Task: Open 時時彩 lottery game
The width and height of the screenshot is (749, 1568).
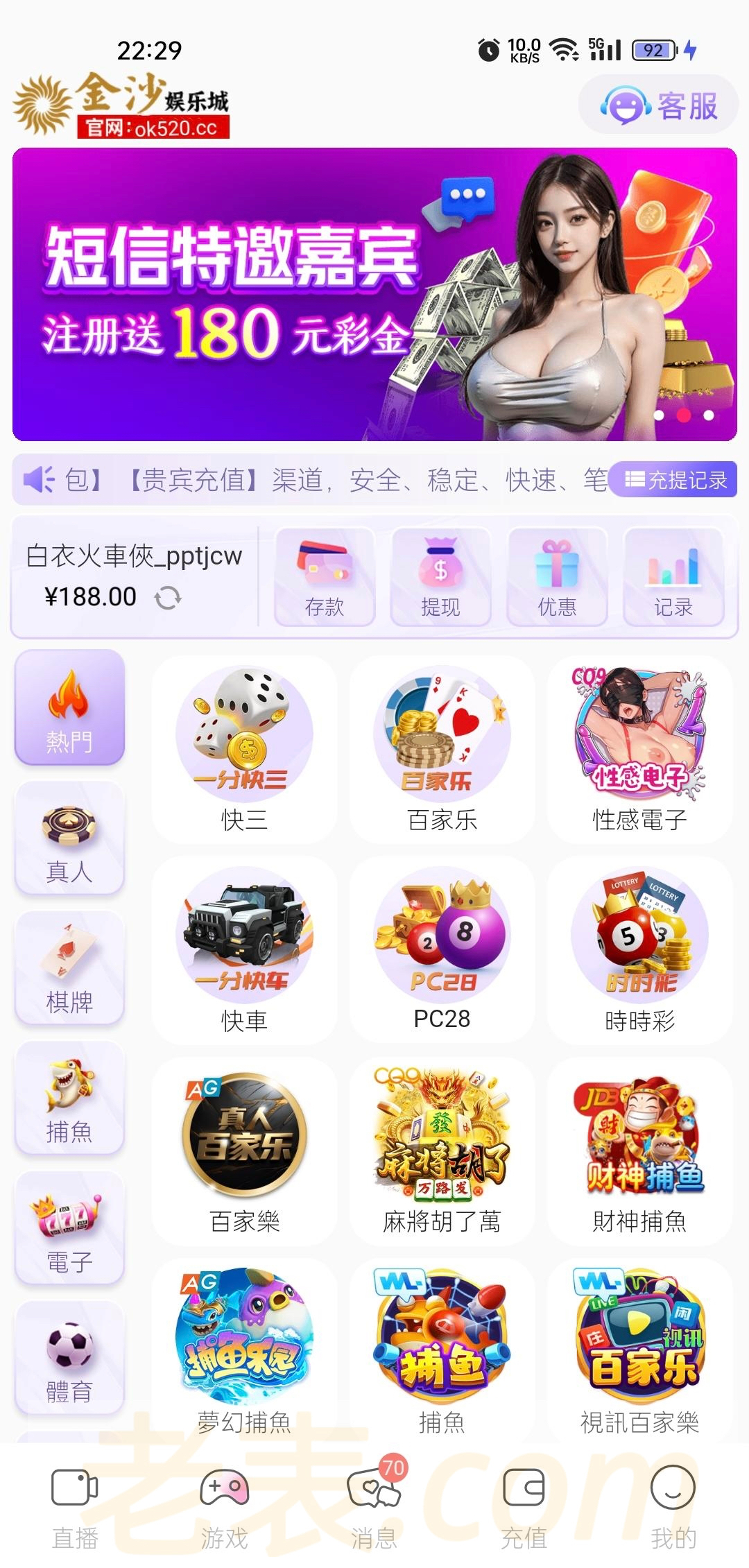Action: pyautogui.click(x=639, y=949)
